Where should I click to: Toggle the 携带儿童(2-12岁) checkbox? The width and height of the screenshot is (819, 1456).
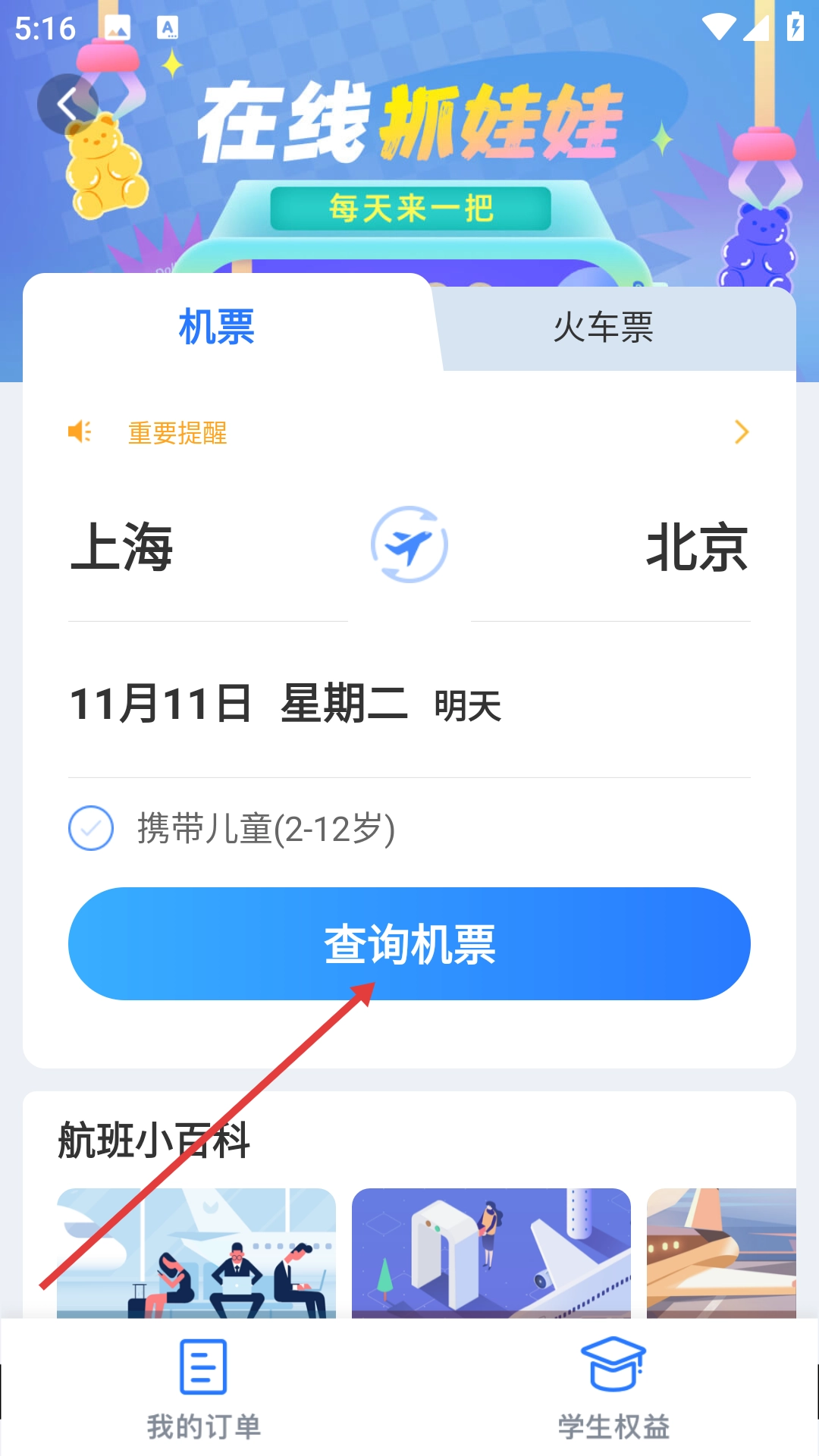point(91,828)
